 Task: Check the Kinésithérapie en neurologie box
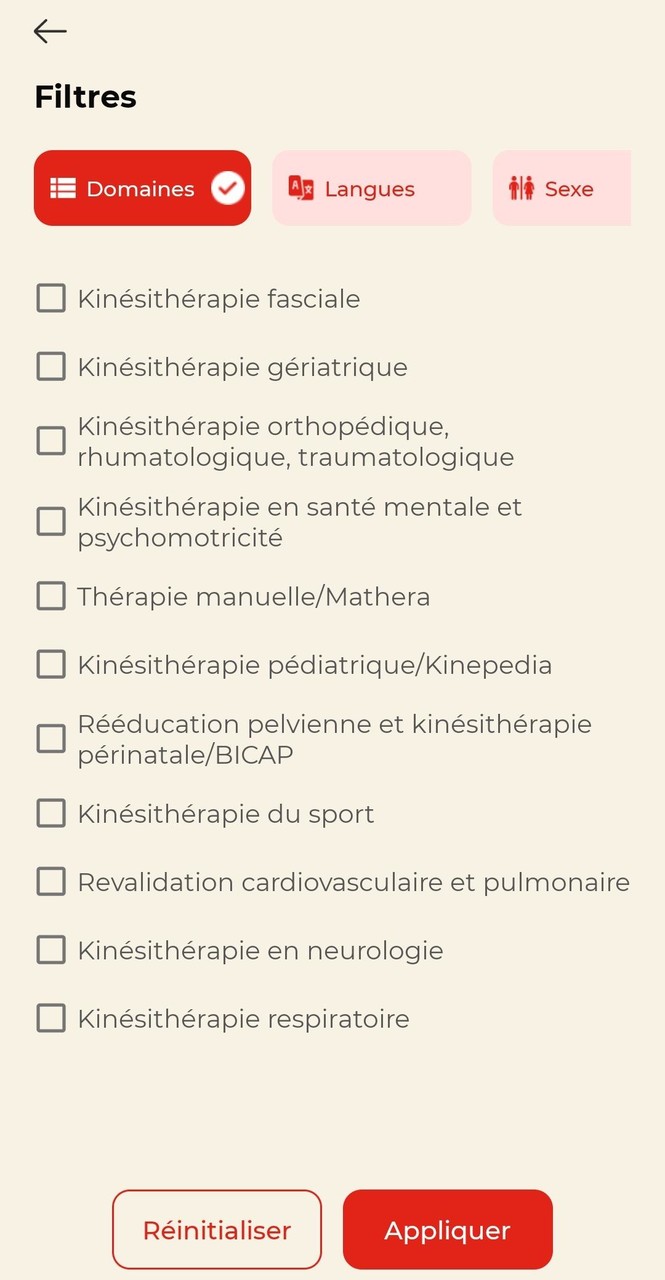(x=51, y=950)
